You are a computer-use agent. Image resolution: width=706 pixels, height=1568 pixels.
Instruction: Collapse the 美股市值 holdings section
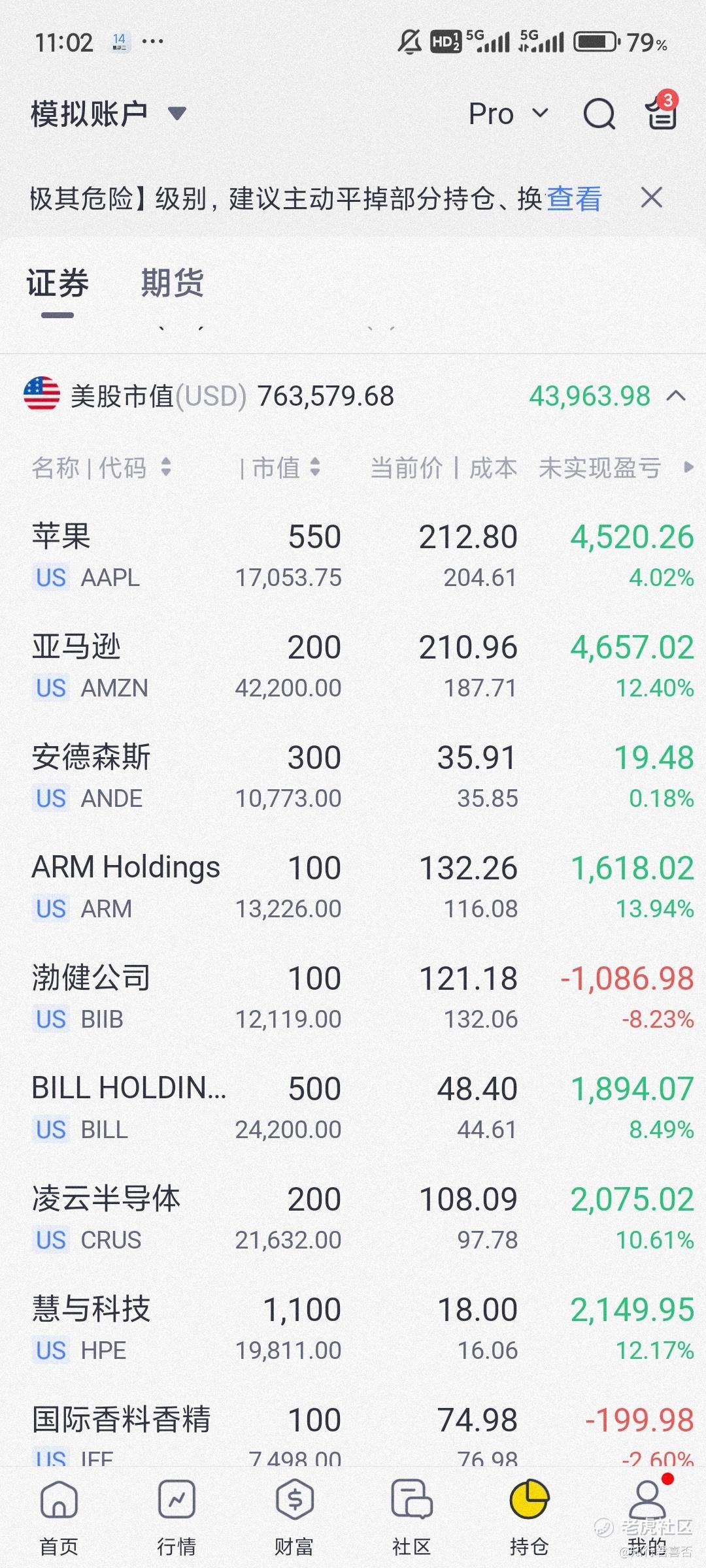click(x=677, y=396)
